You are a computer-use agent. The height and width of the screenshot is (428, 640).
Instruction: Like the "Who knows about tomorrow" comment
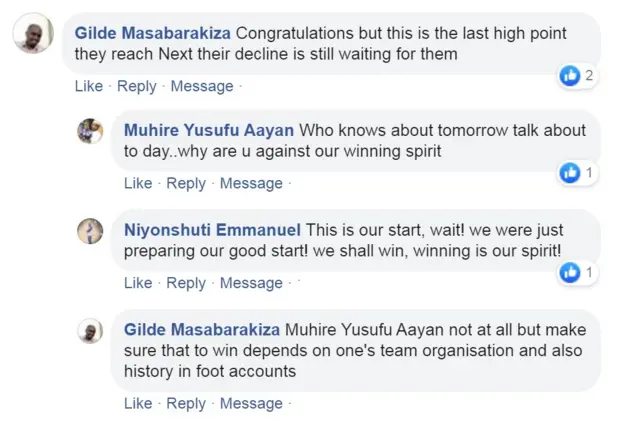click(137, 183)
